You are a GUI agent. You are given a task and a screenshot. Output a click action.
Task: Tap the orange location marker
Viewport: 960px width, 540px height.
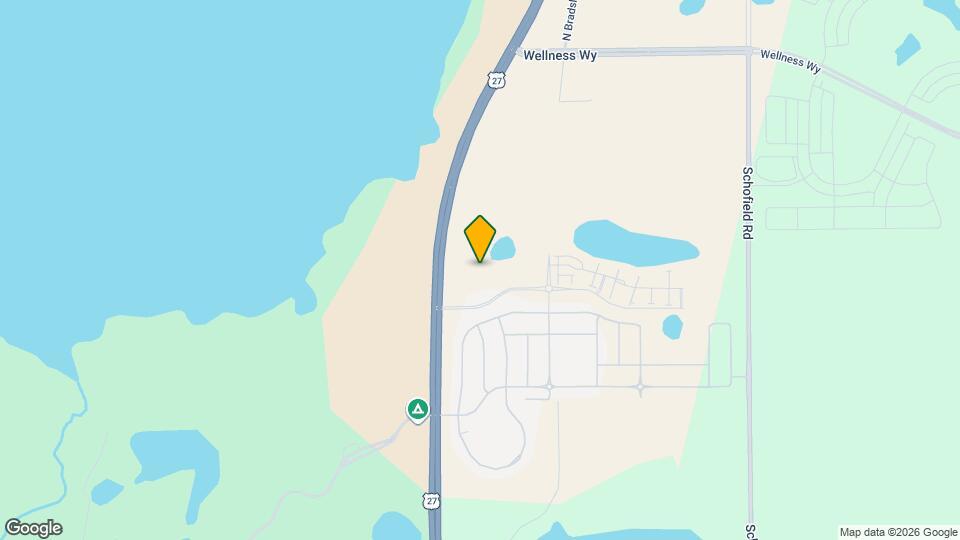[480, 238]
